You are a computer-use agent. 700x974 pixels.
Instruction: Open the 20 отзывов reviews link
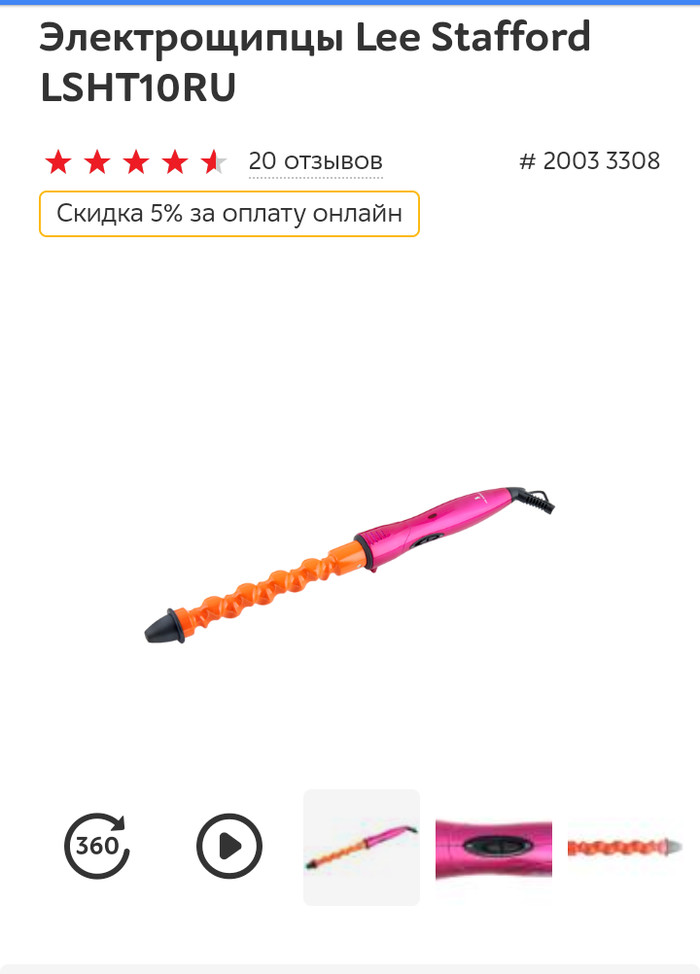click(x=315, y=161)
